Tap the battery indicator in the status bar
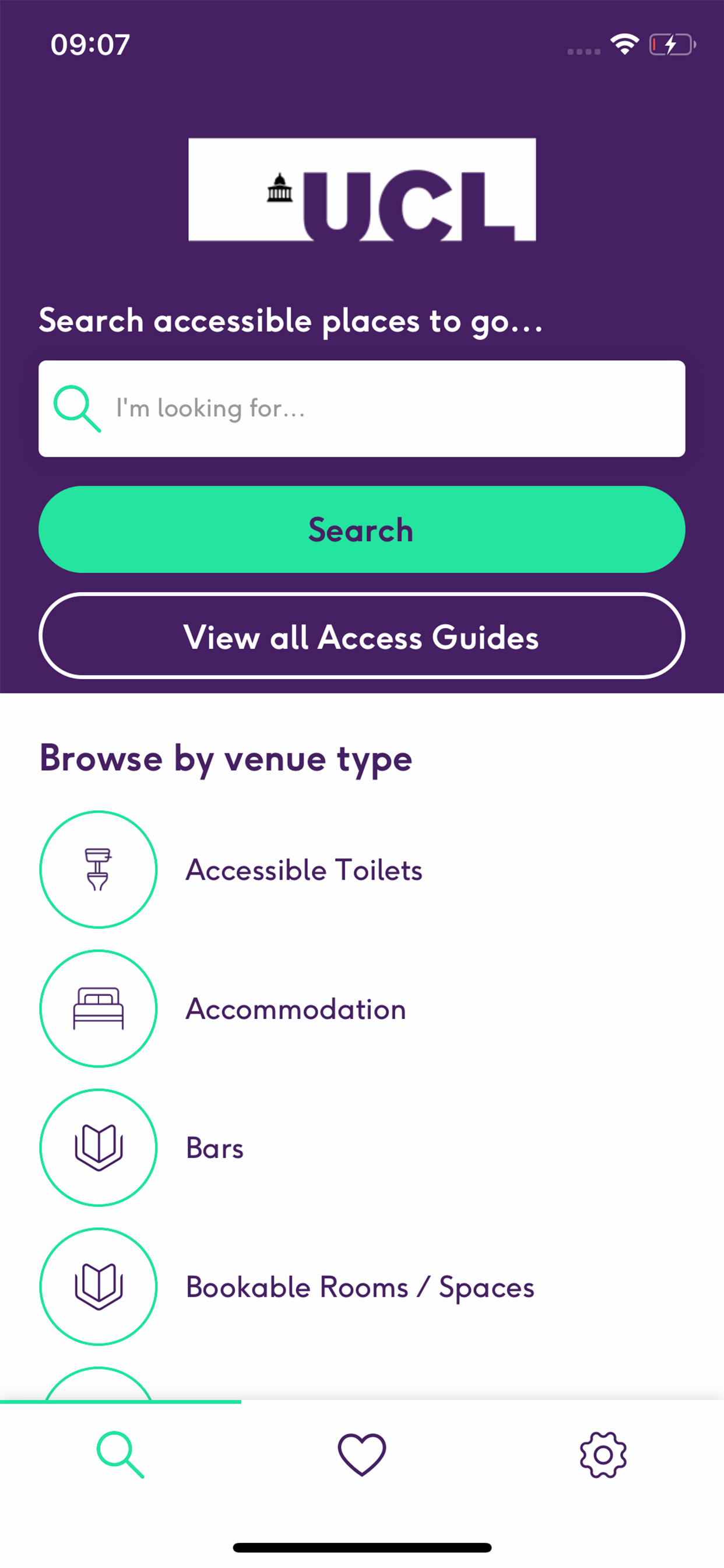The height and width of the screenshot is (1568, 724). coord(673,43)
